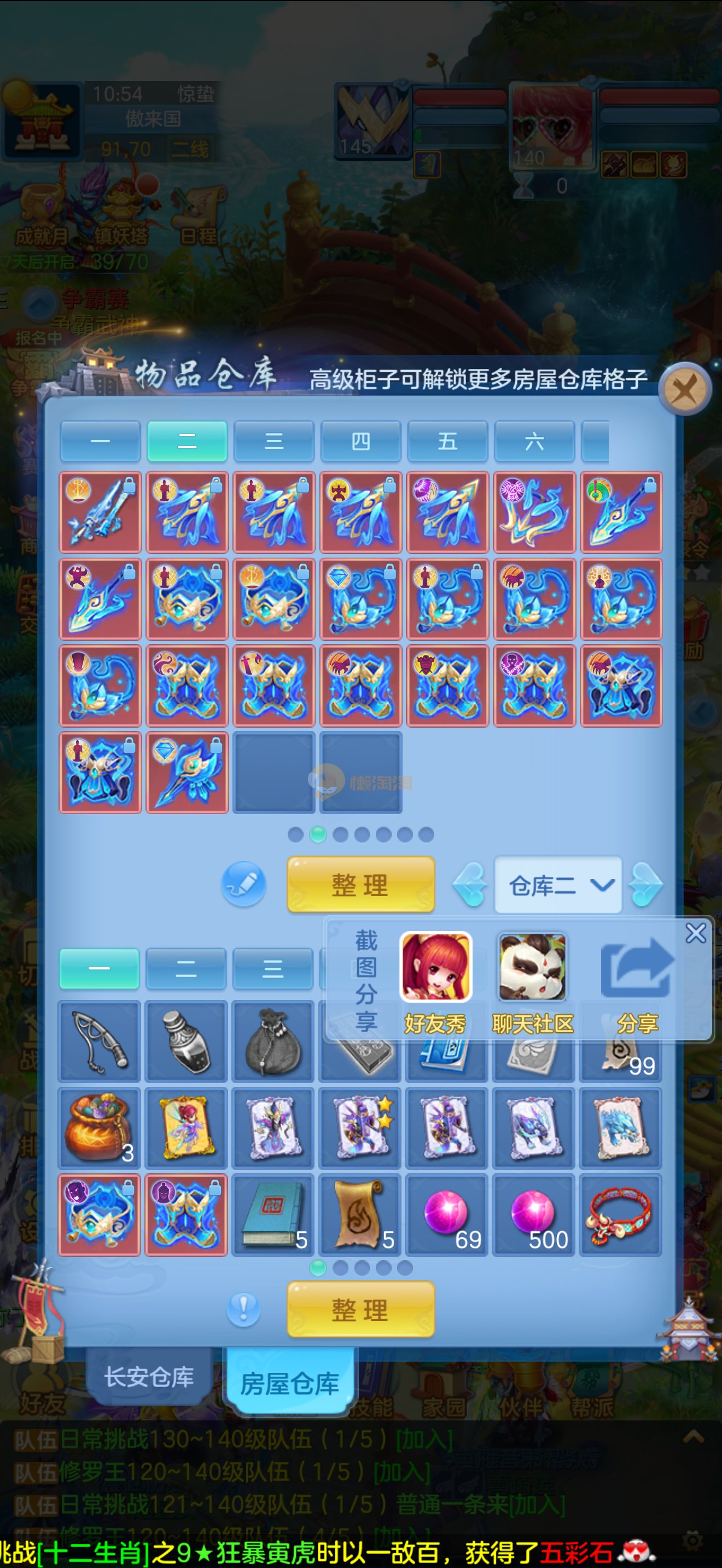
Task: Tap the upper 整理 sort button
Action: pos(360,885)
